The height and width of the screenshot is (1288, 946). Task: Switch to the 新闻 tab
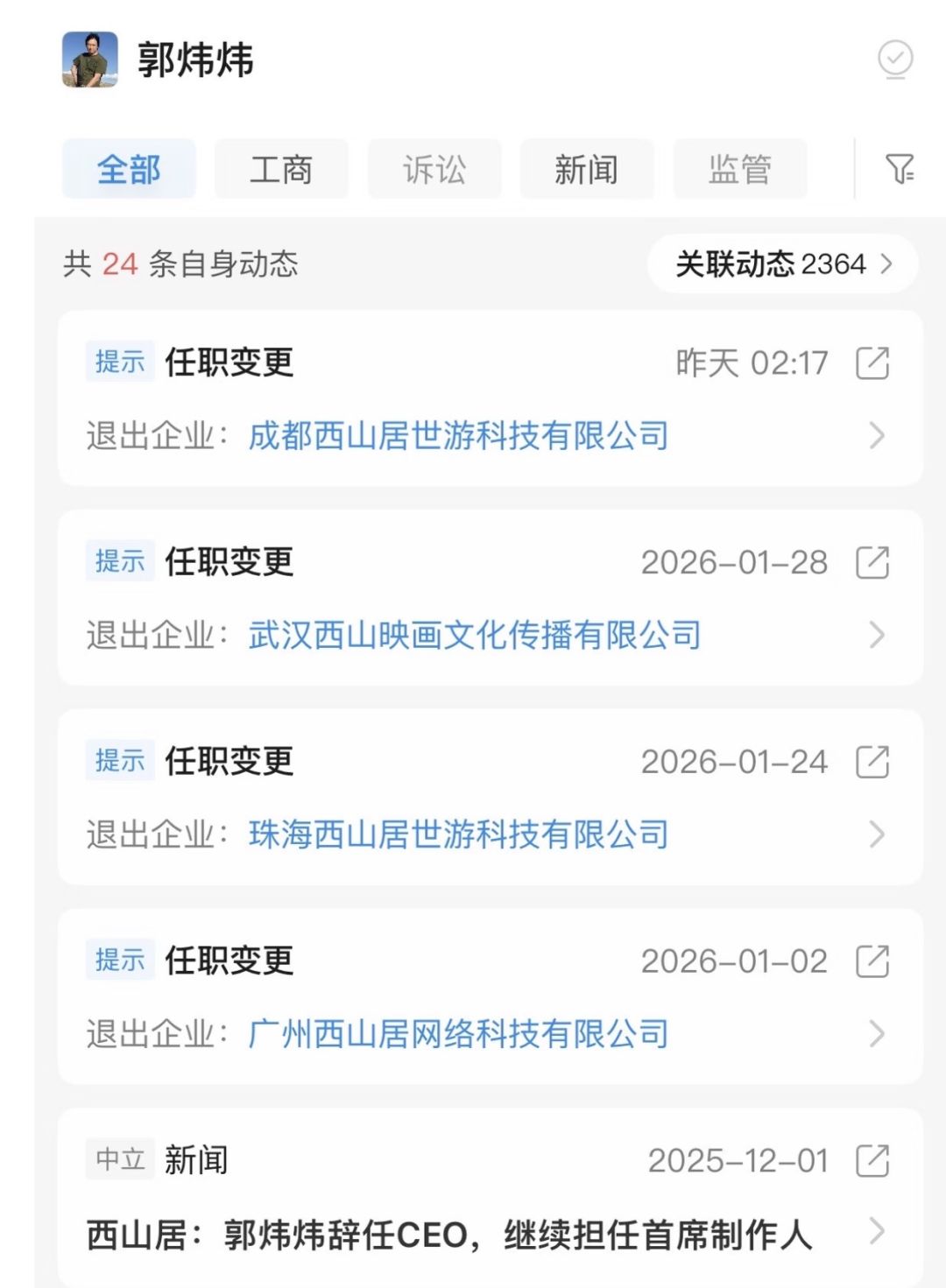[586, 169]
